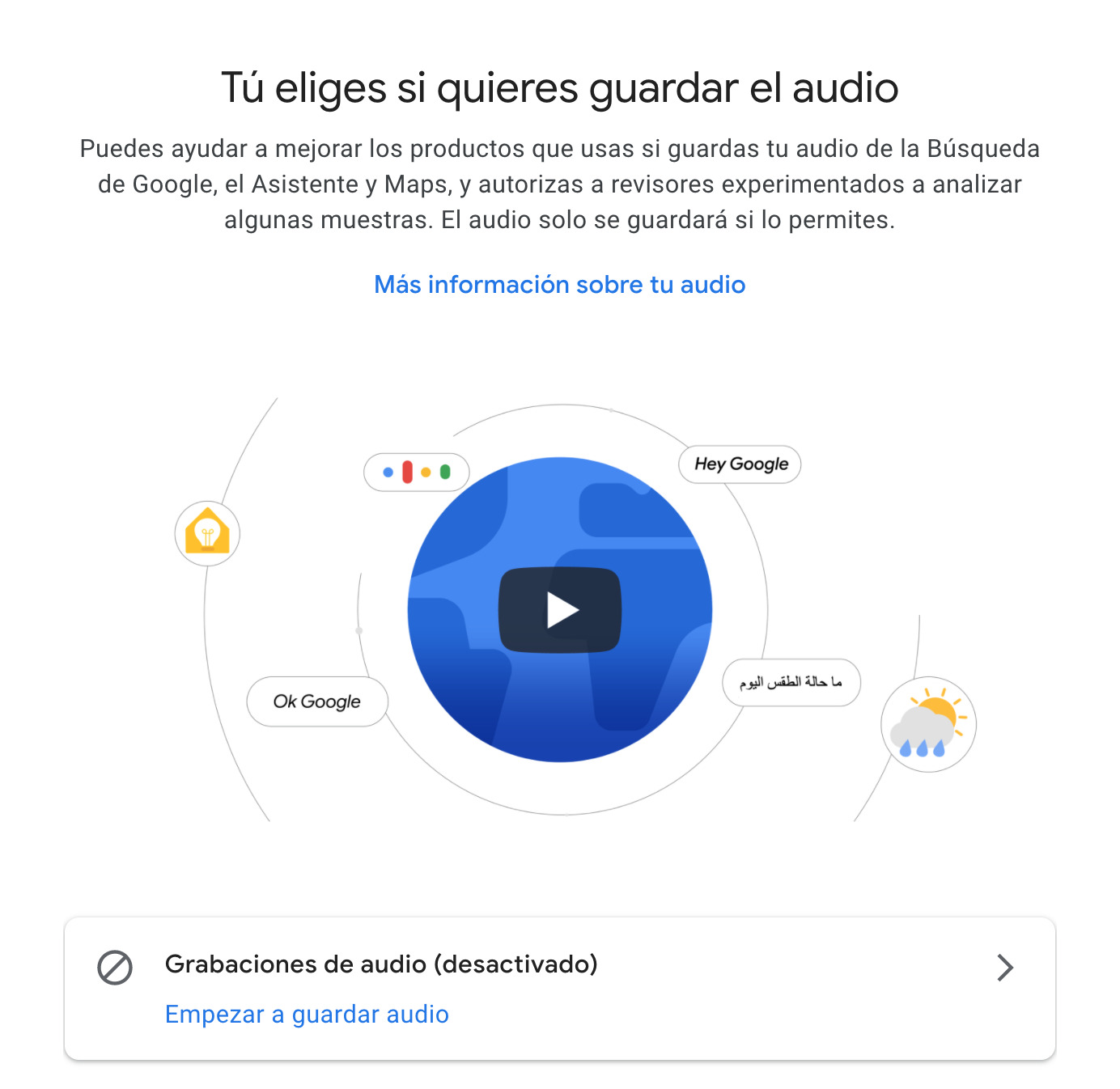Tap 'Empezar a guardar audio'
Image resolution: width=1120 pixels, height=1089 pixels.
pos(307,1014)
